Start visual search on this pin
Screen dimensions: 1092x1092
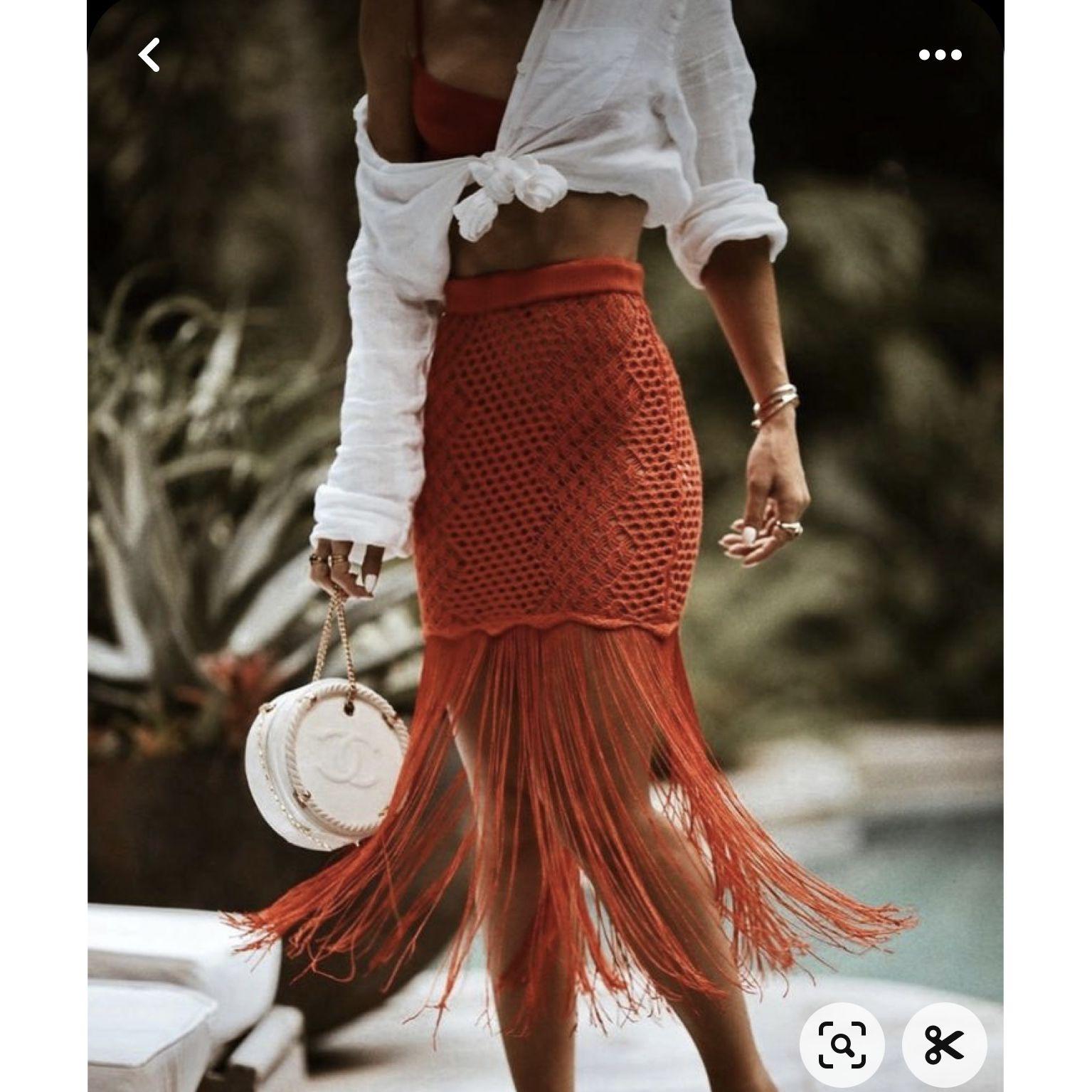point(842,1044)
